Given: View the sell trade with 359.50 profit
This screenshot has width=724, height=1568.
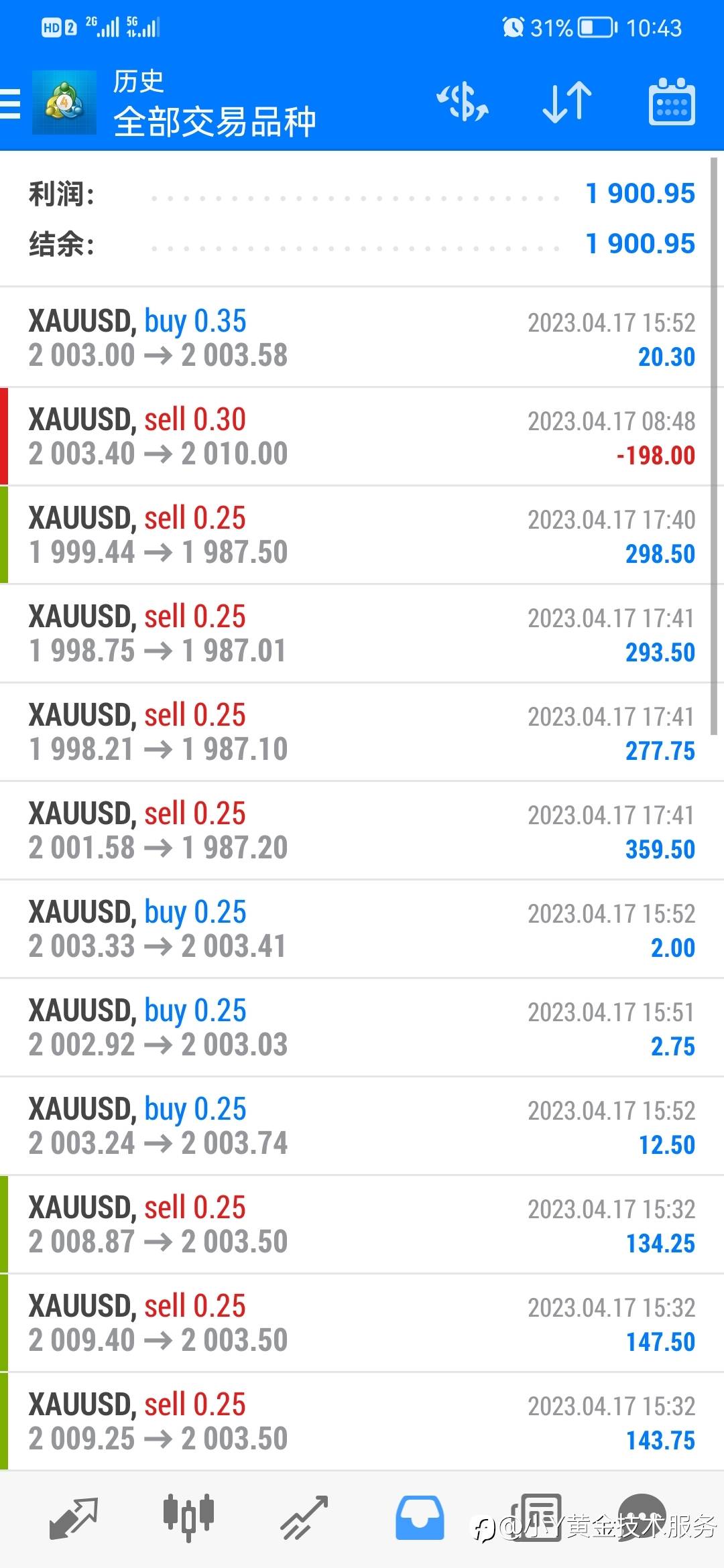Looking at the screenshot, I should 362,830.
